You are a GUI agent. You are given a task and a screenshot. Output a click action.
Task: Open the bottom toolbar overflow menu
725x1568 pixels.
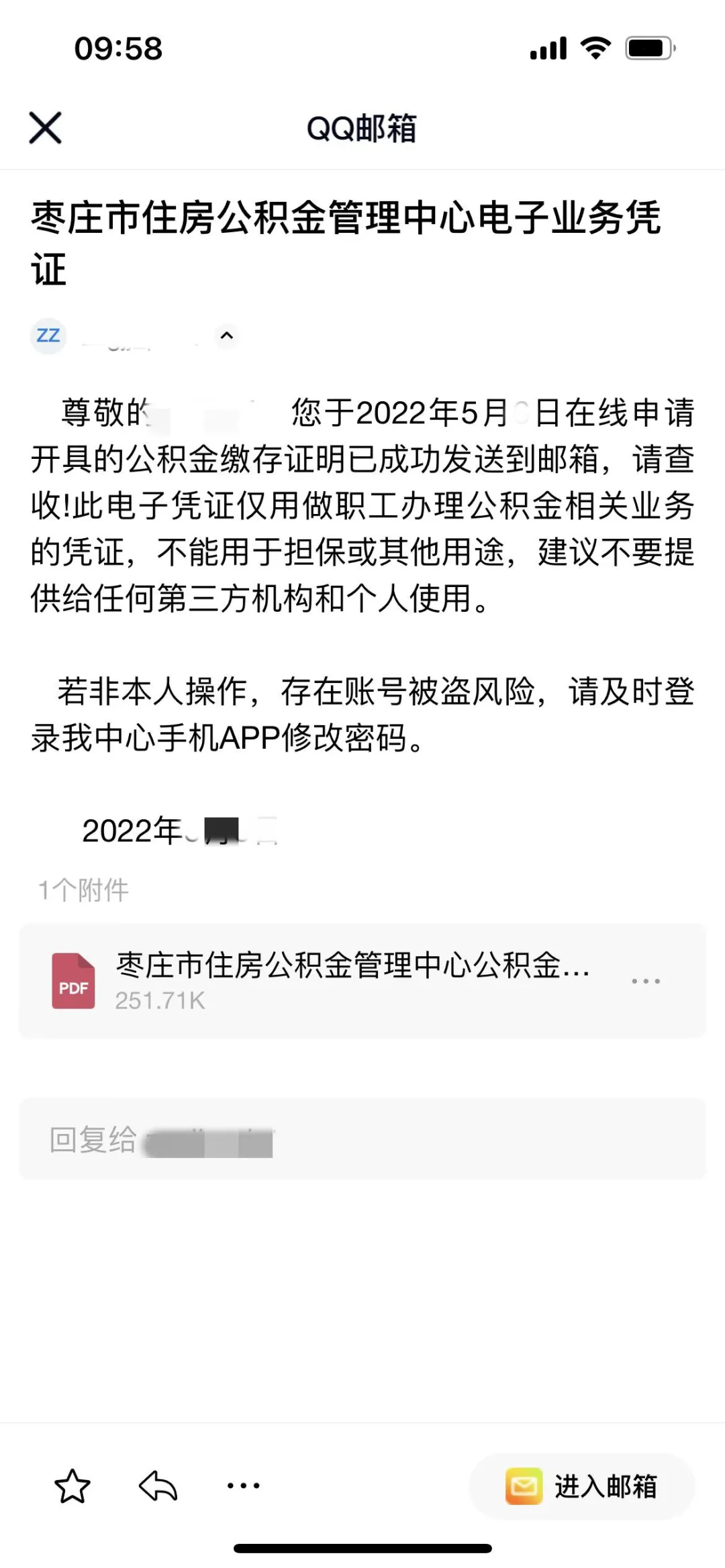[x=243, y=1485]
